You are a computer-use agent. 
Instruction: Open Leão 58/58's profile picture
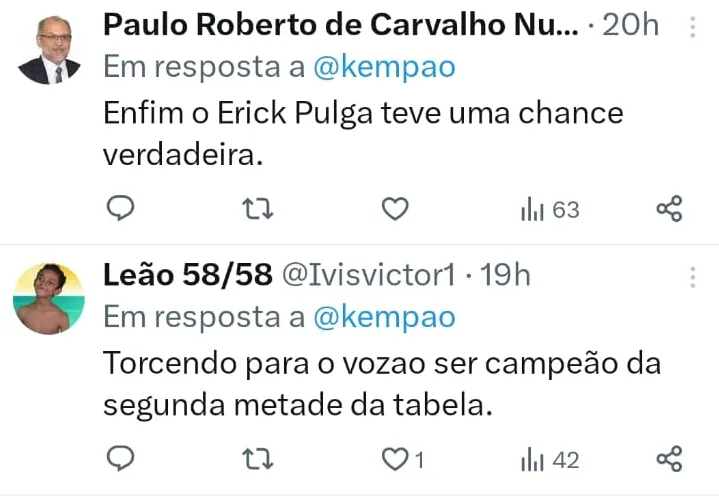[x=49, y=299]
